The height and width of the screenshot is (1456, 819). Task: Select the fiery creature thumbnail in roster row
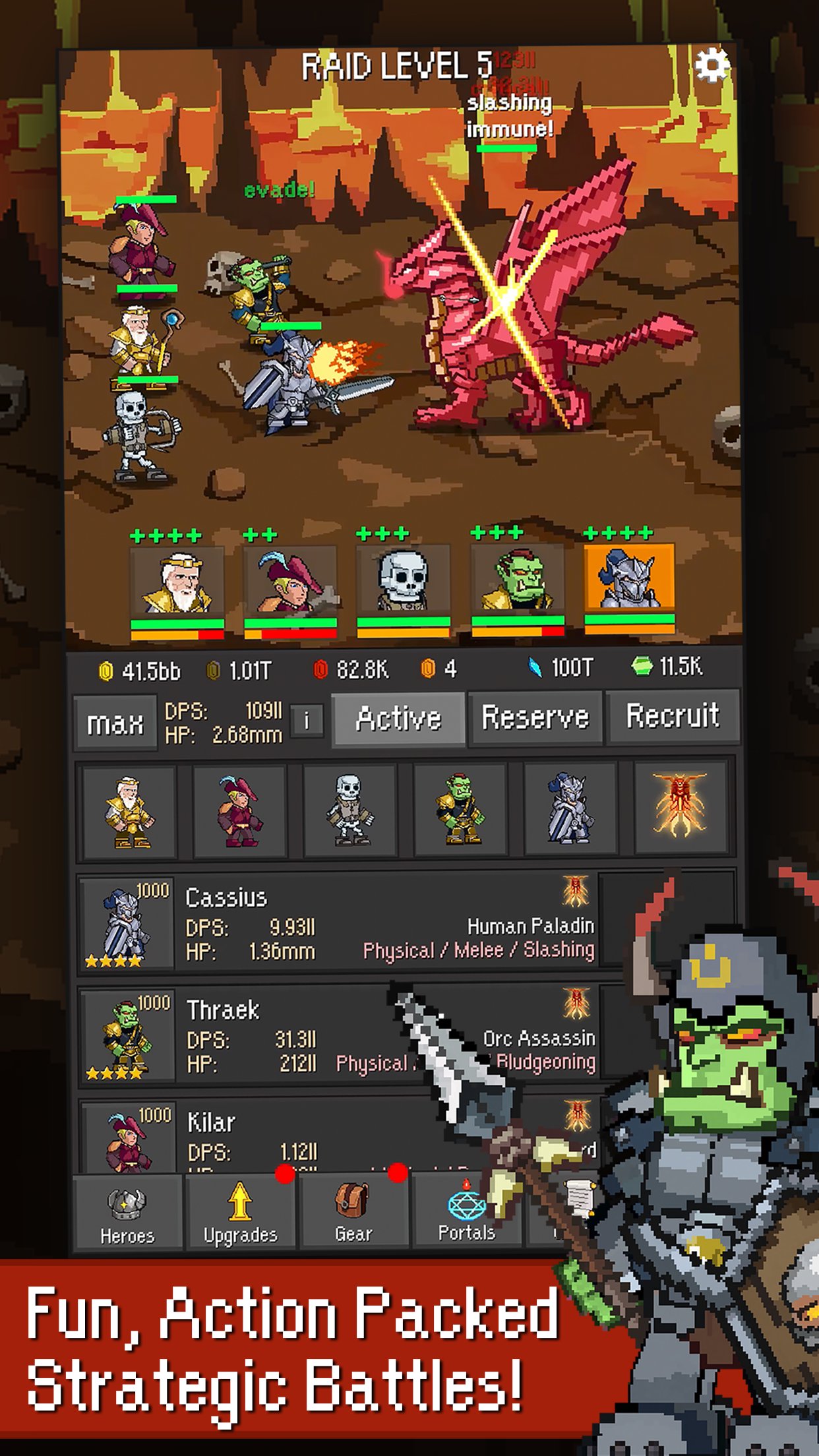pyautogui.click(x=678, y=806)
